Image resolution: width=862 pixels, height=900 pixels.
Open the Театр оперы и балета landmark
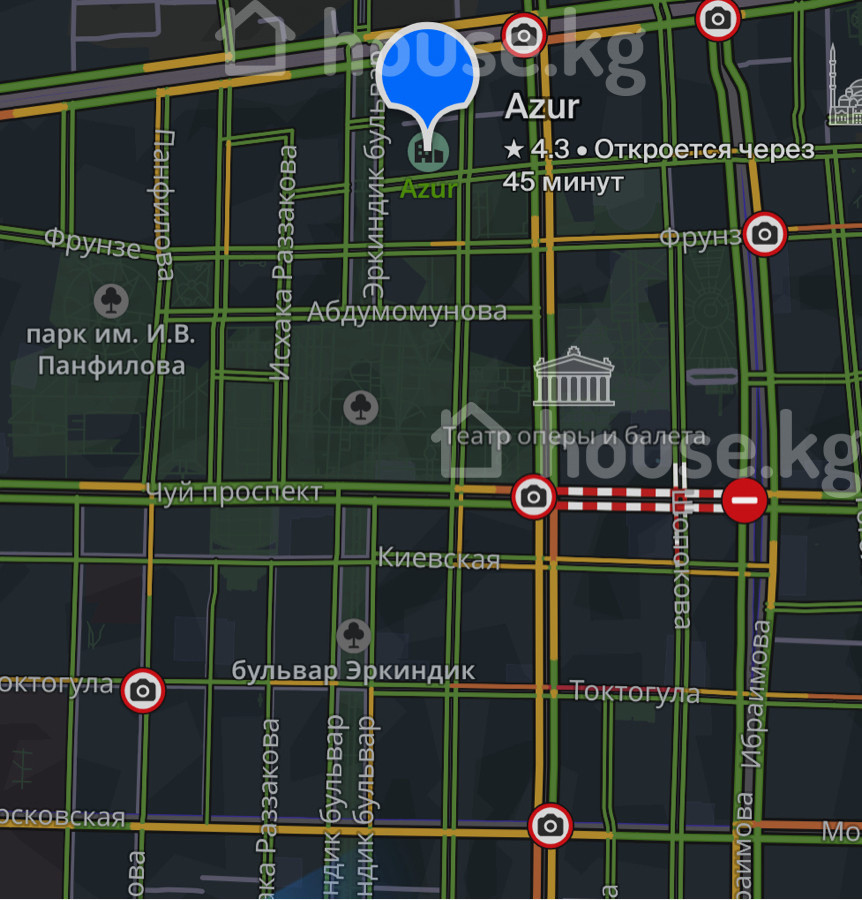(574, 377)
